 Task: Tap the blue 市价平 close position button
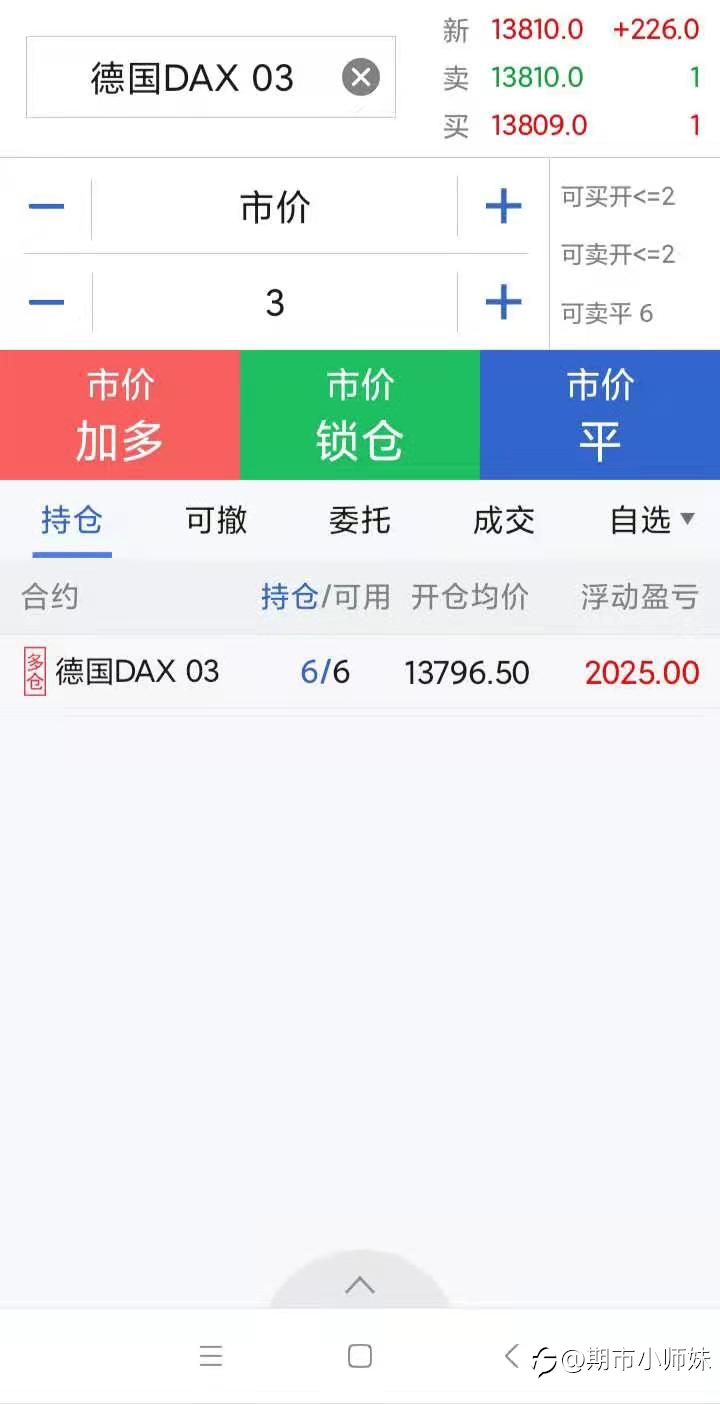click(600, 415)
